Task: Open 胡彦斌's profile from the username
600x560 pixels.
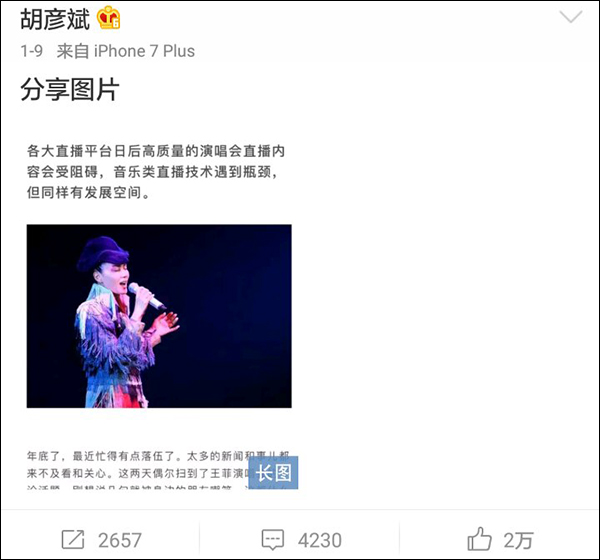Action: click(57, 19)
